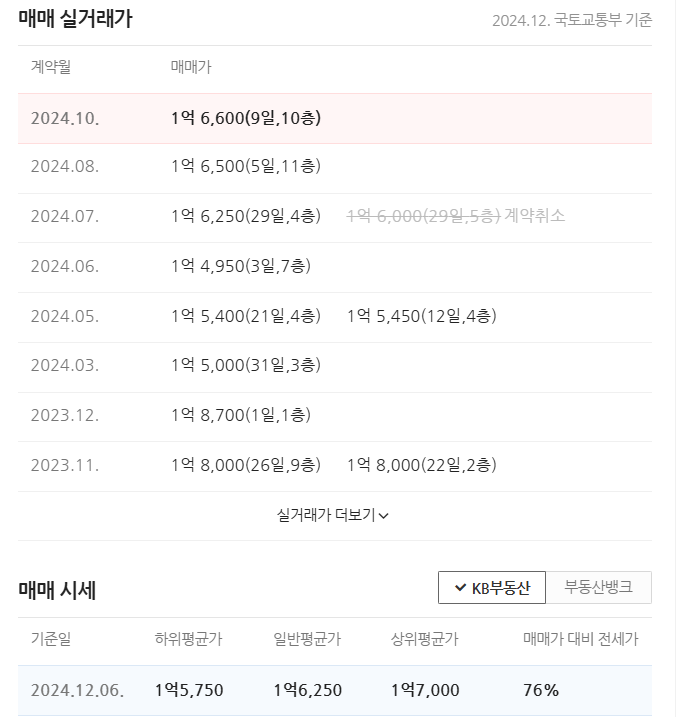Switch to the 부동산뱅크 price source
Screen dimensions: 676x717
[598, 588]
